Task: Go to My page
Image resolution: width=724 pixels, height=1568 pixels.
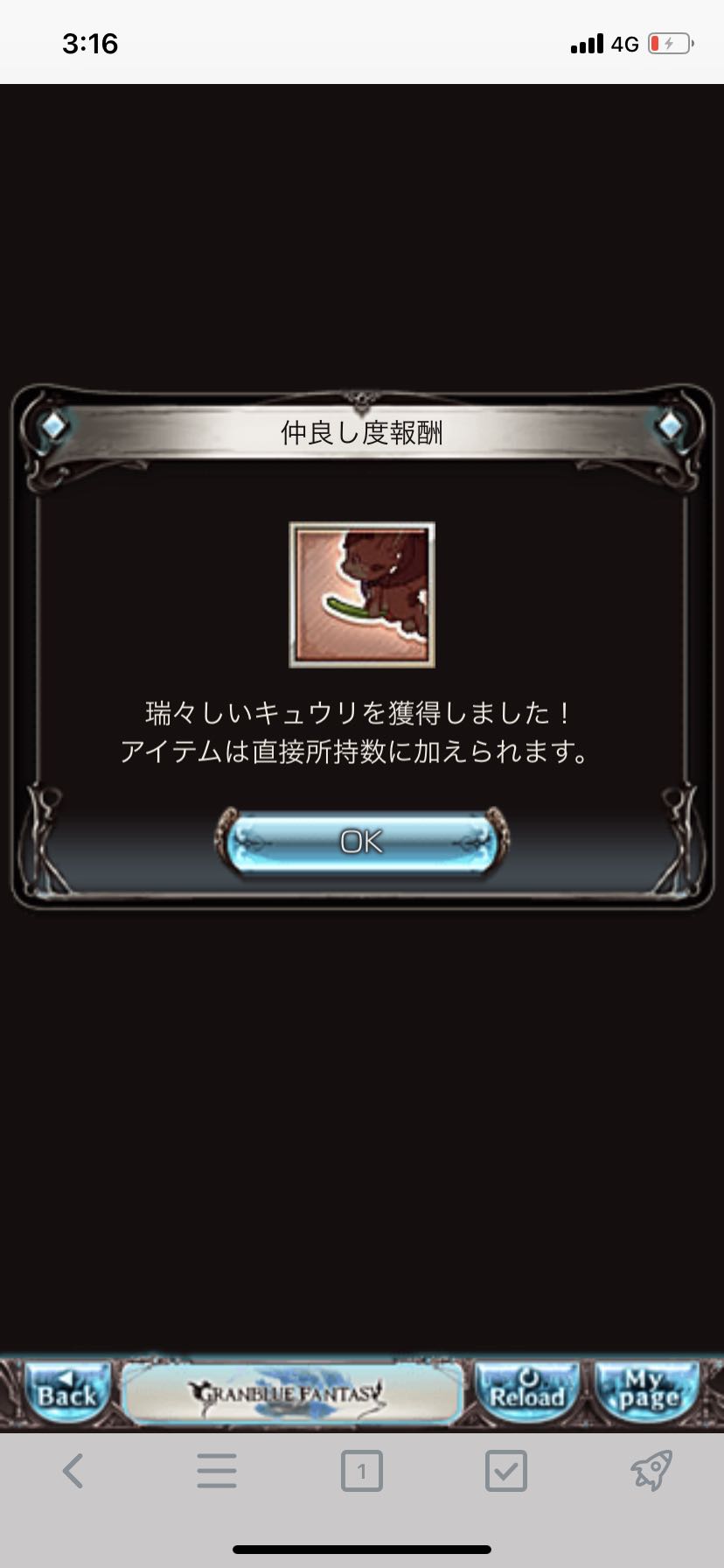Action: point(648,1391)
